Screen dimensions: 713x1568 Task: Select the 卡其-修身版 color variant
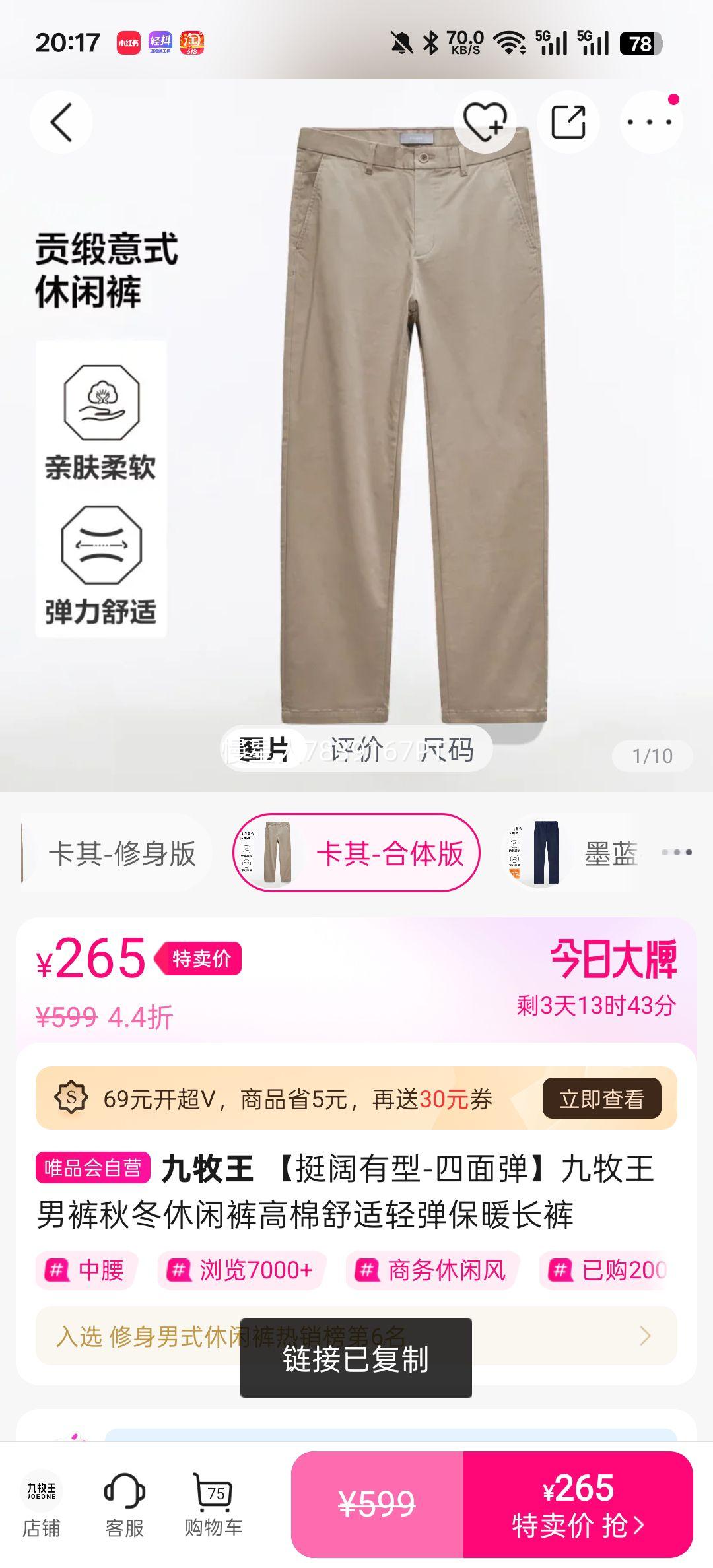(x=125, y=855)
